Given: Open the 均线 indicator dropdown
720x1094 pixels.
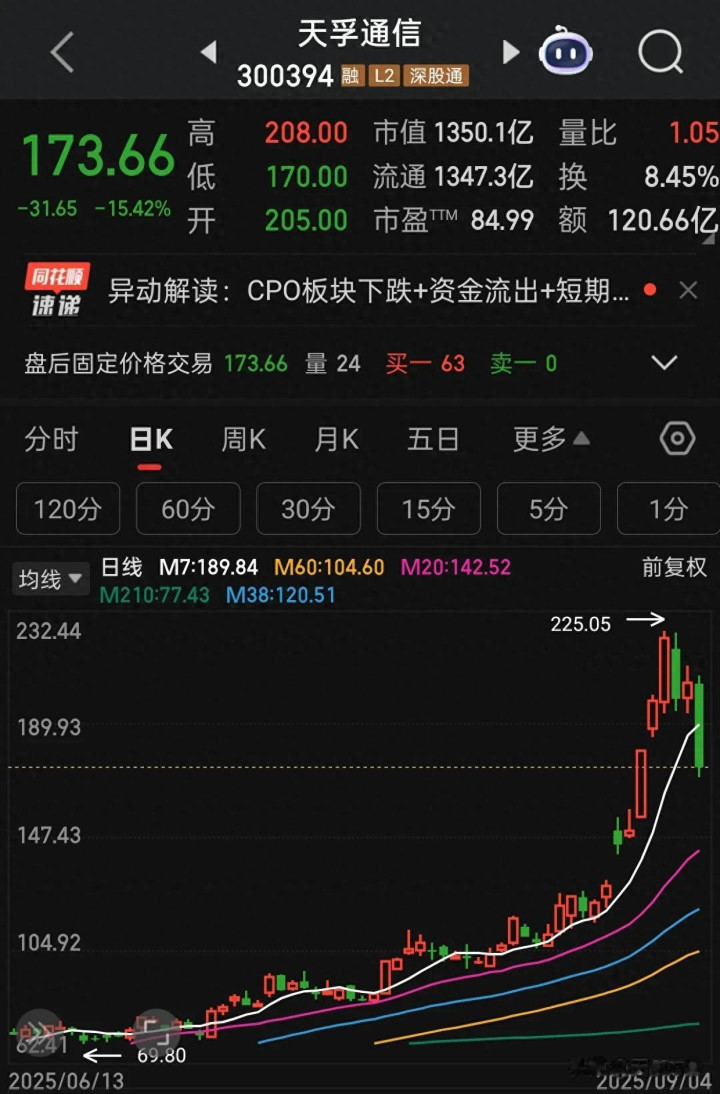Looking at the screenshot, I should pyautogui.click(x=50, y=579).
